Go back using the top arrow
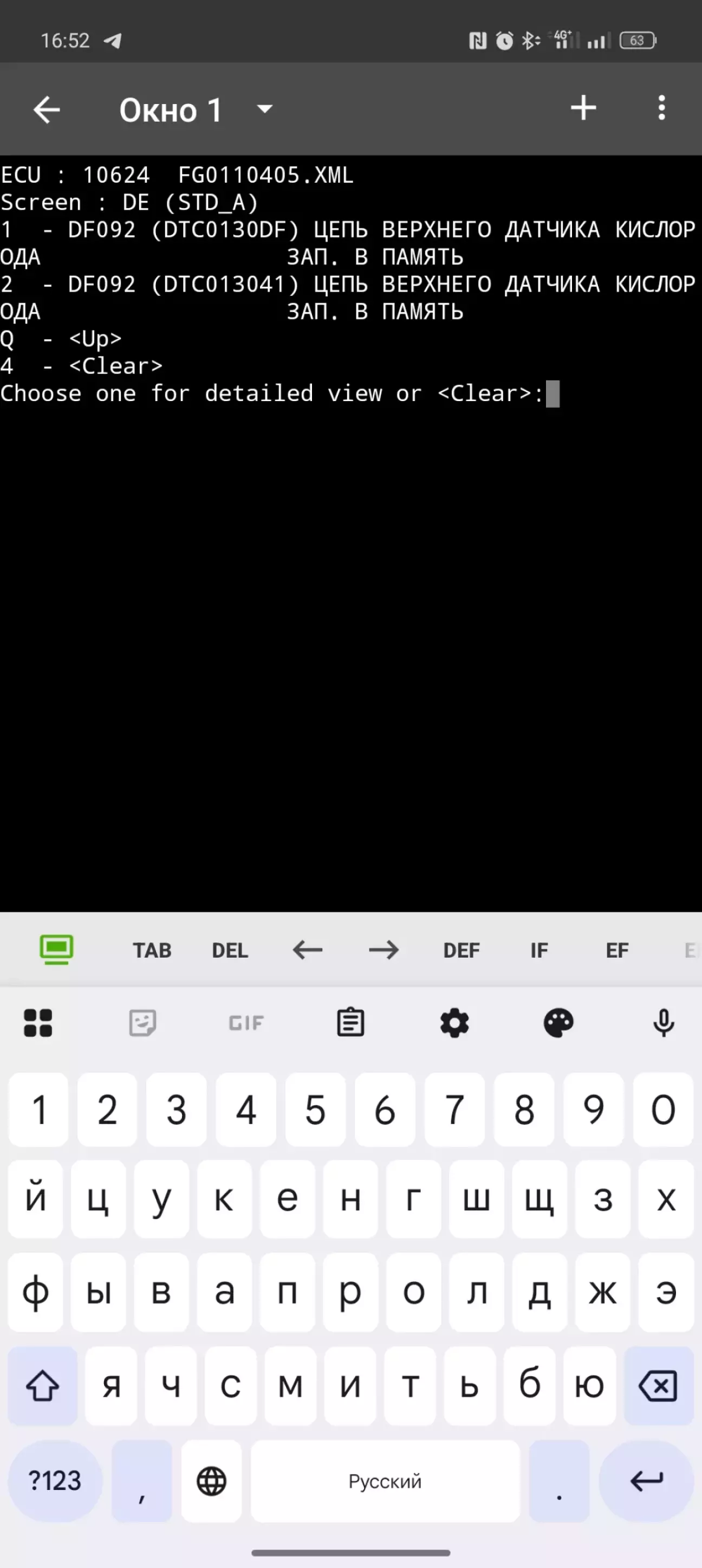 [46, 110]
